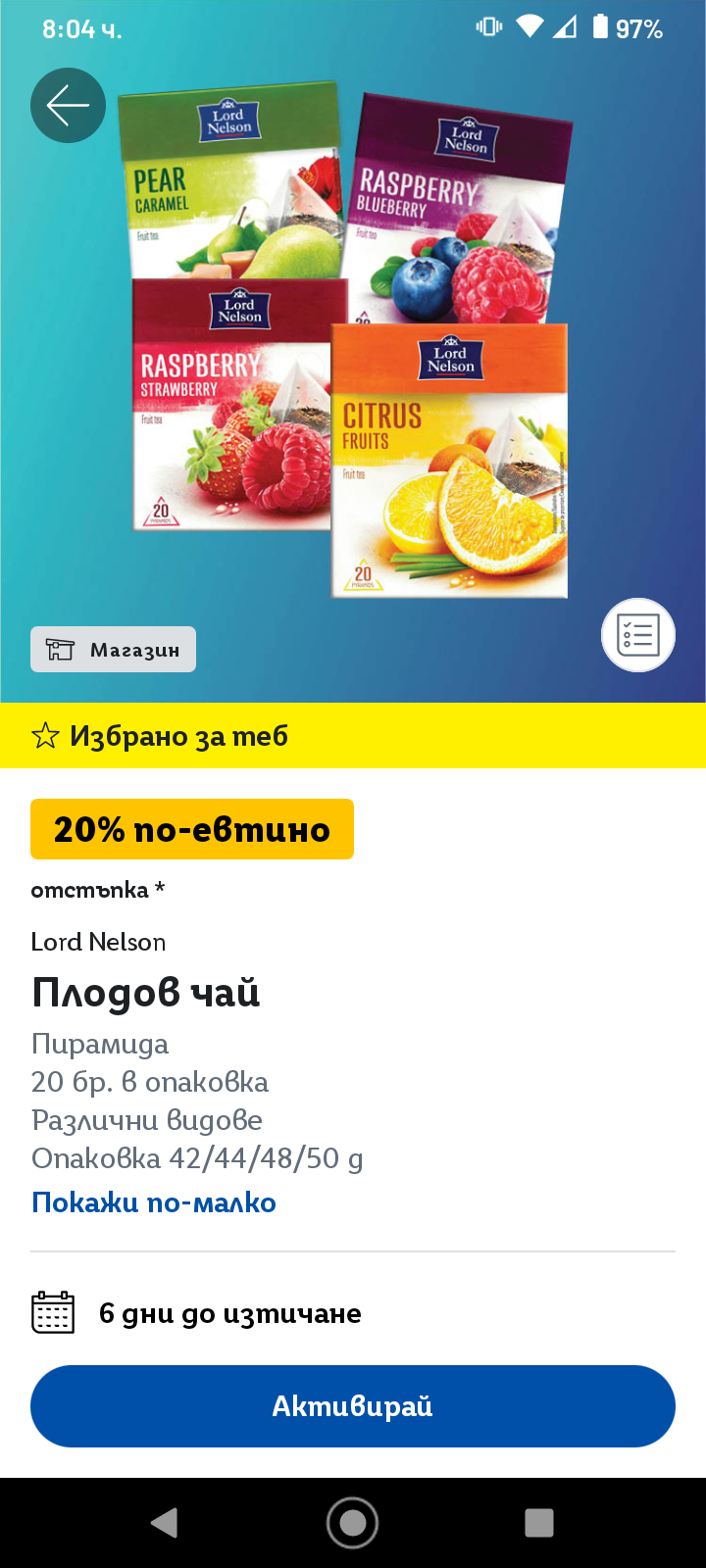This screenshot has width=706, height=1568.
Task: Tap the Магазин chip
Action: [114, 650]
